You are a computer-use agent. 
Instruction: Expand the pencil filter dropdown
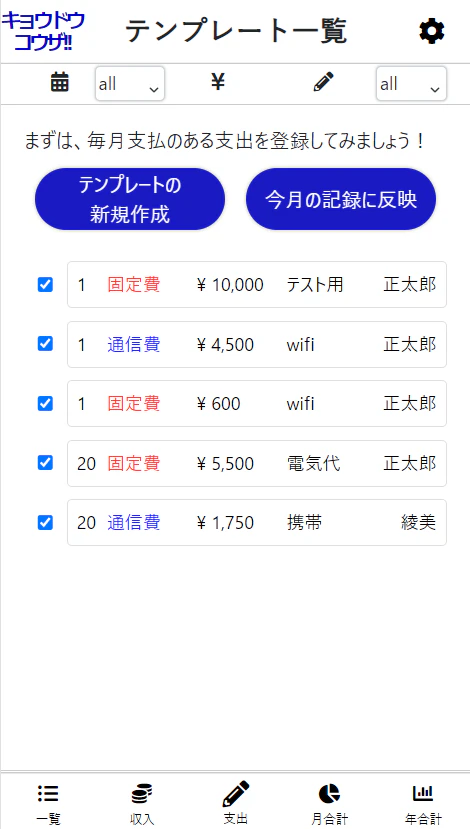411,84
